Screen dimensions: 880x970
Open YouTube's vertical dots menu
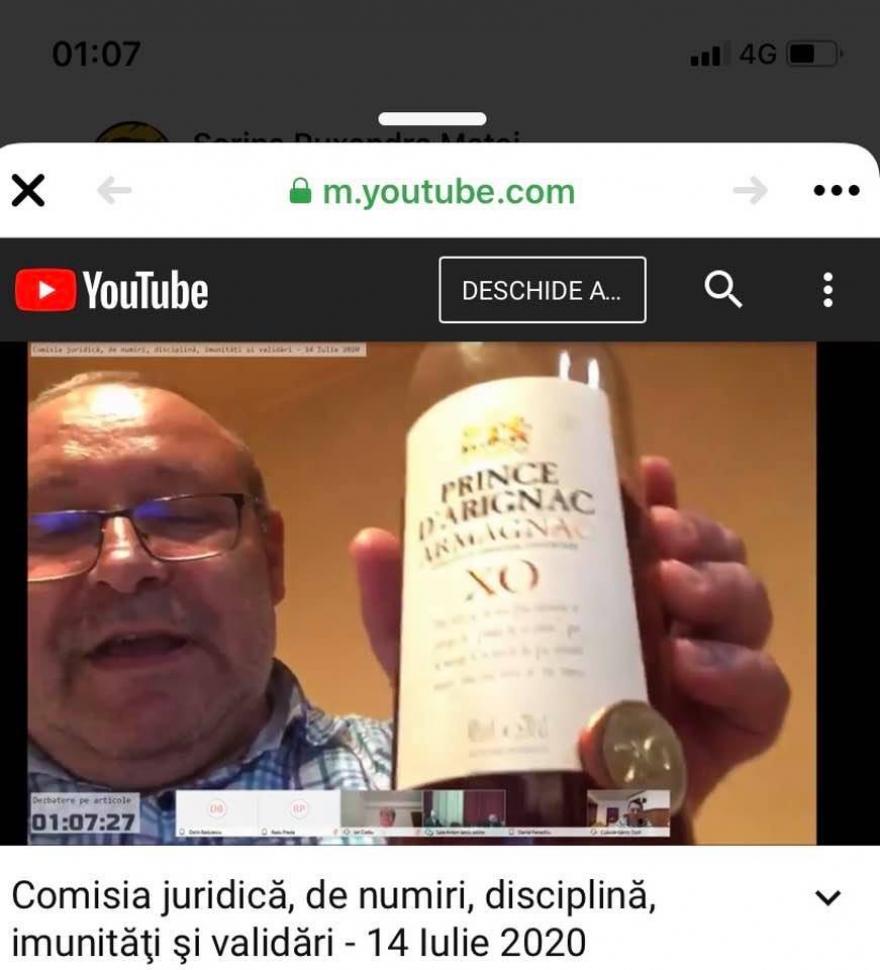(827, 290)
